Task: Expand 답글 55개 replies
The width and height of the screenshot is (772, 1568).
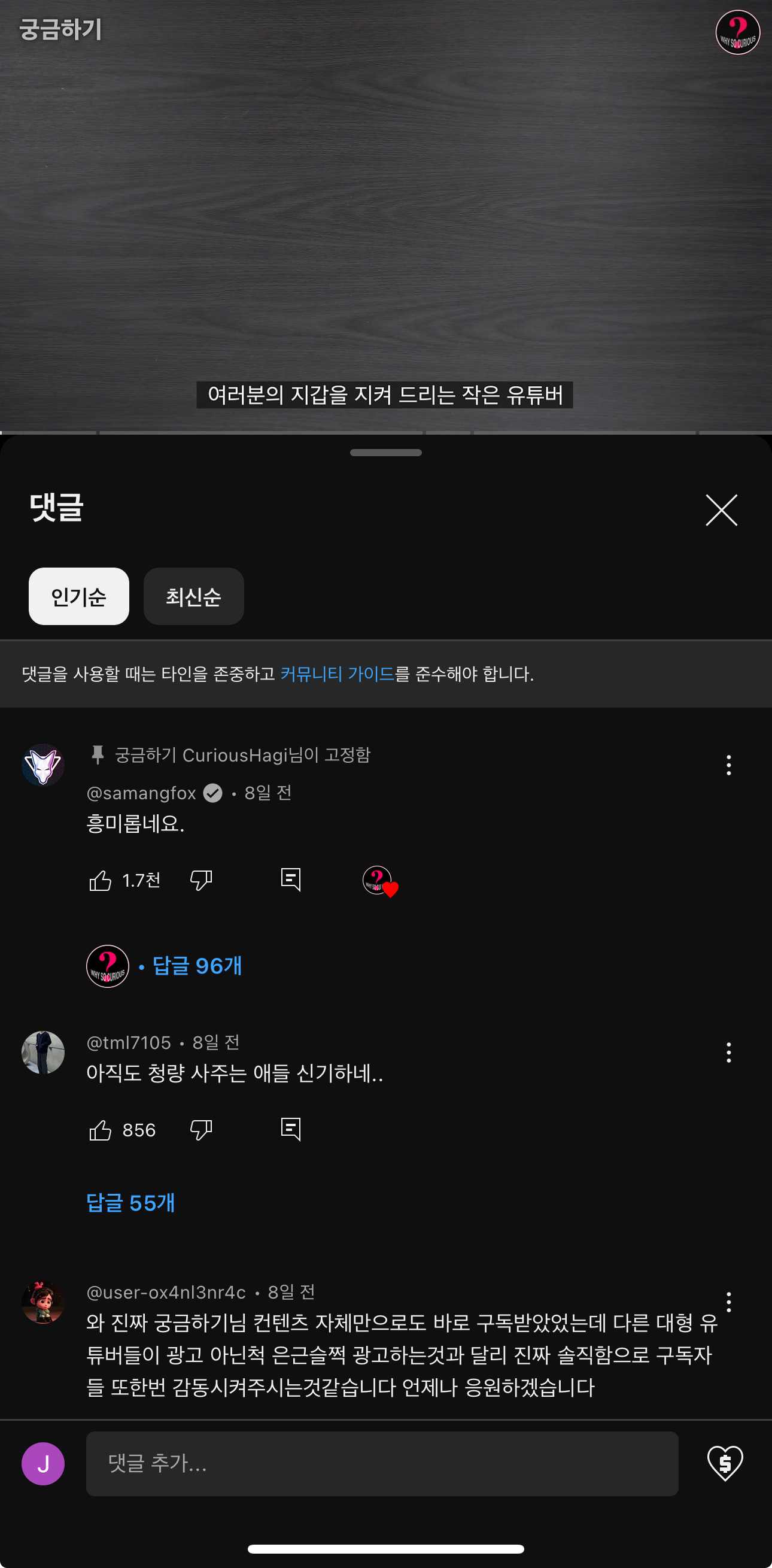Action: point(131,1203)
